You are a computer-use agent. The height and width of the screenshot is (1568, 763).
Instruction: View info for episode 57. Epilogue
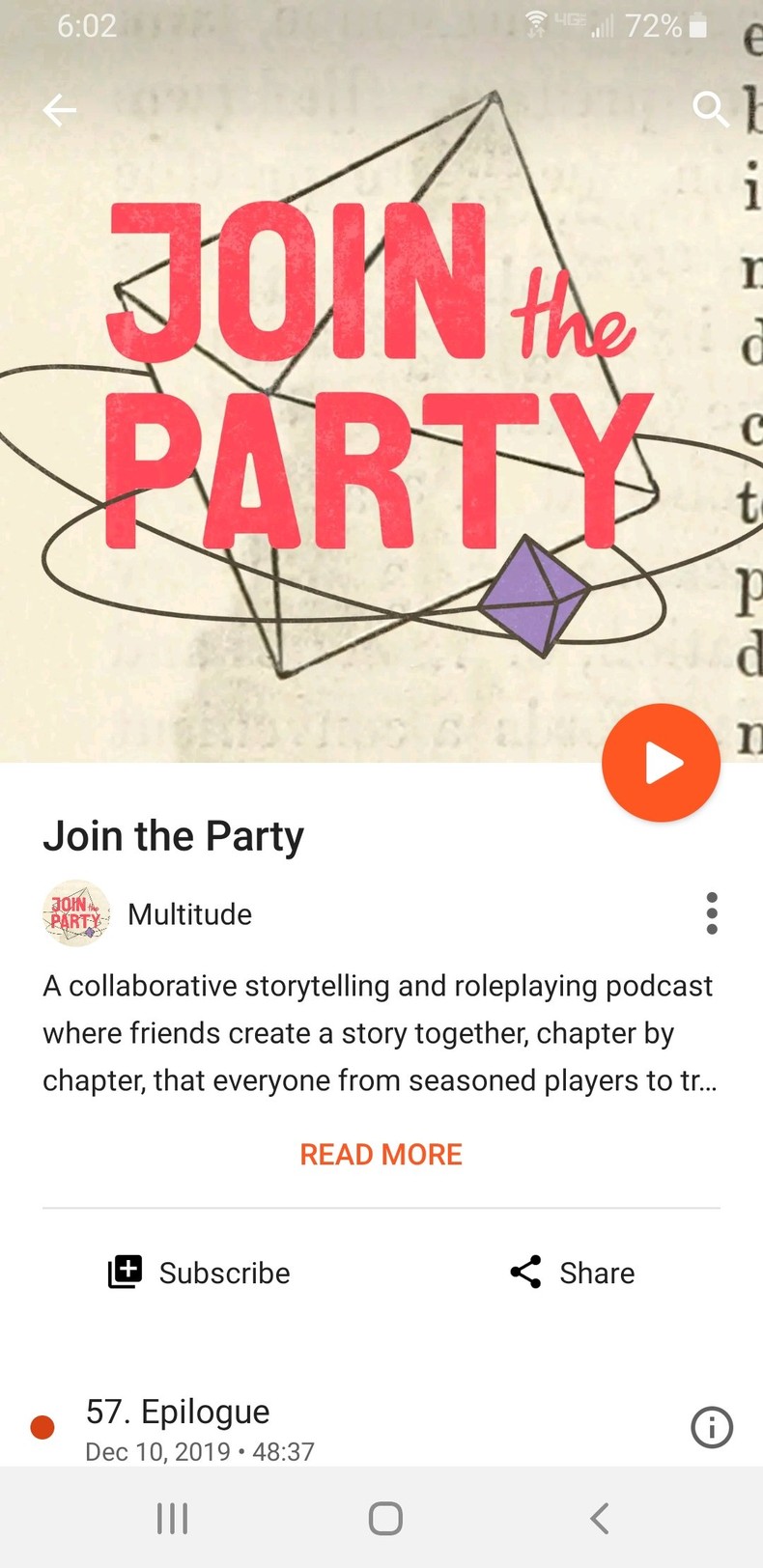[711, 1427]
